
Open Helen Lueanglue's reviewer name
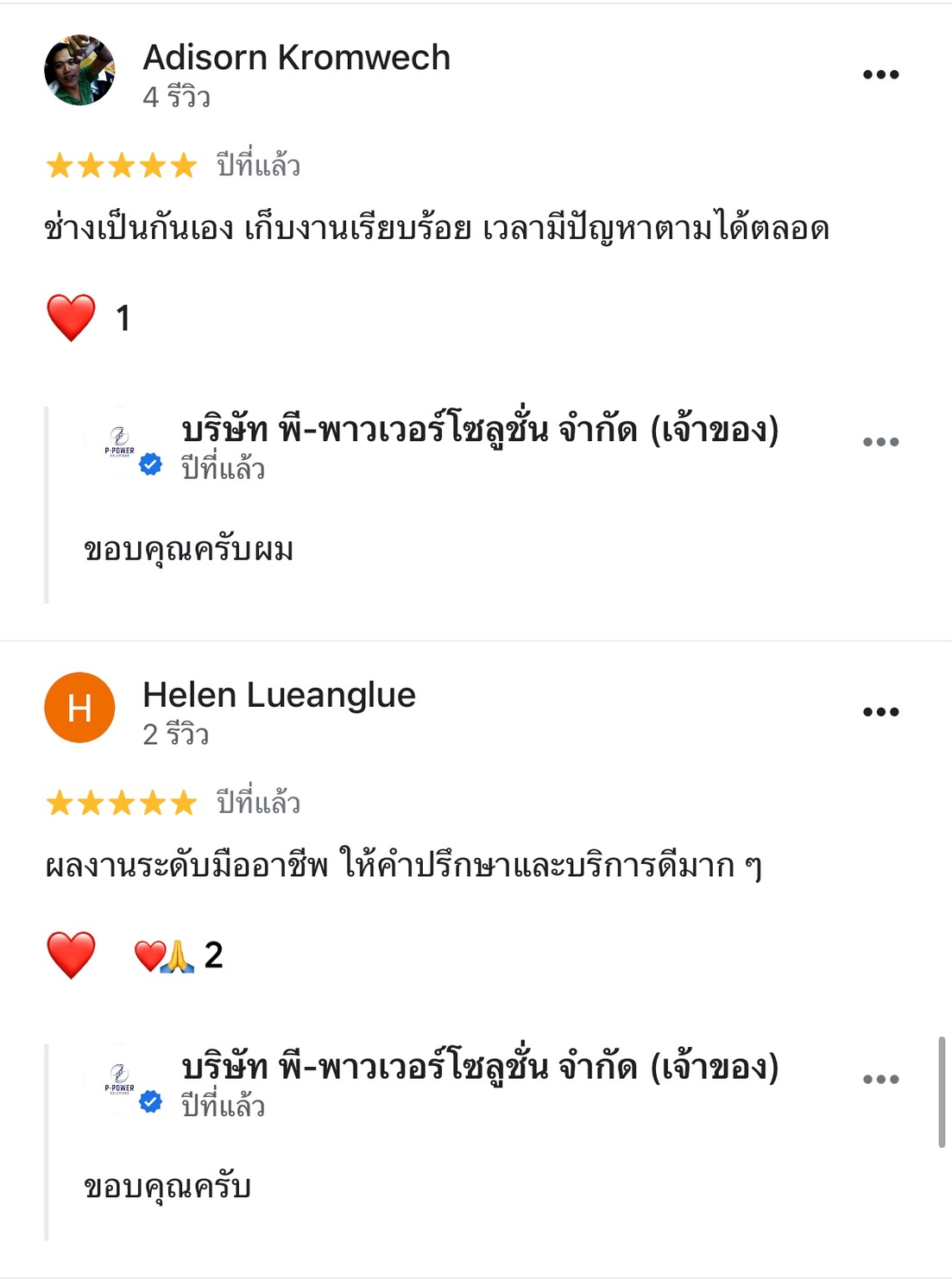[x=279, y=695]
